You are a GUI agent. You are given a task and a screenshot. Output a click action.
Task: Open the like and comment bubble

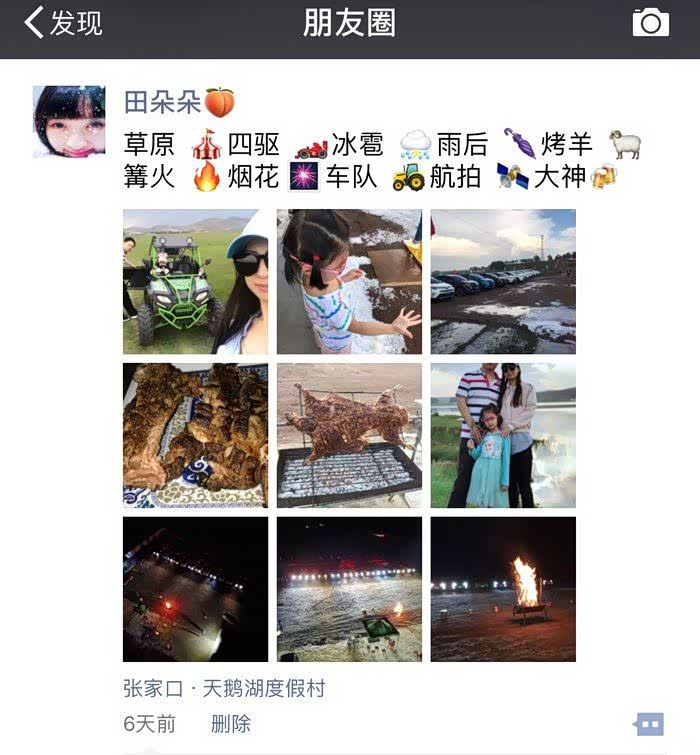[649, 724]
